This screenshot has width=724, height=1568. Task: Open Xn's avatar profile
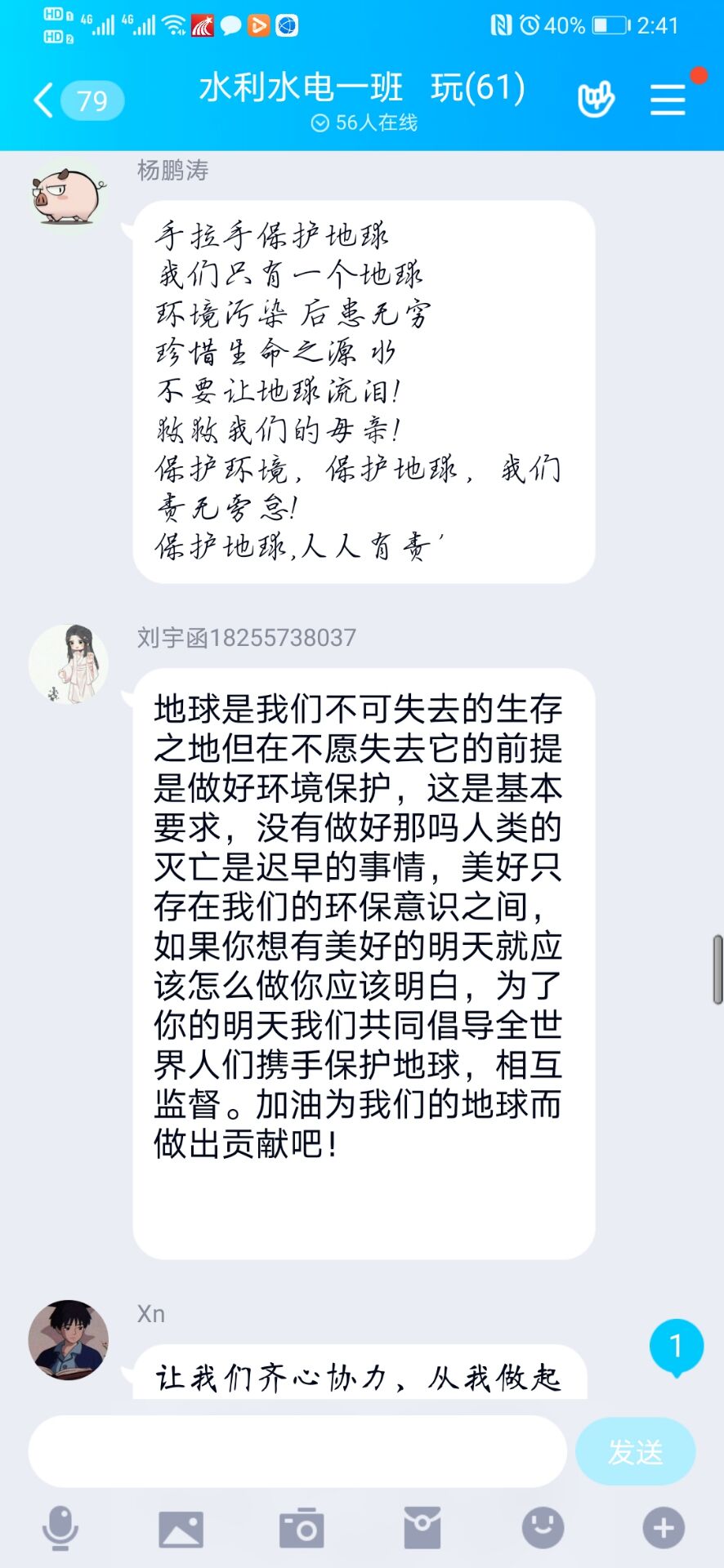click(69, 1339)
